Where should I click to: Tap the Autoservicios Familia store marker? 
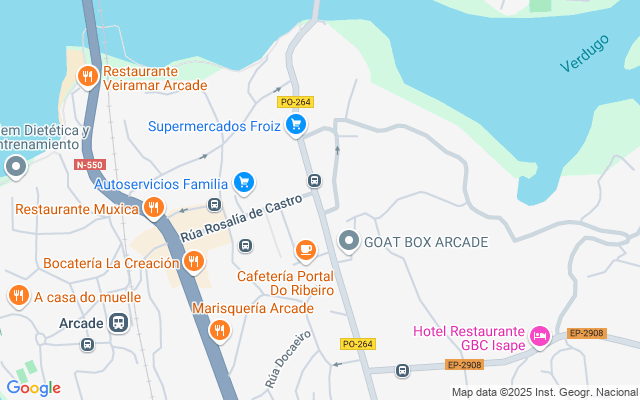coord(244,183)
